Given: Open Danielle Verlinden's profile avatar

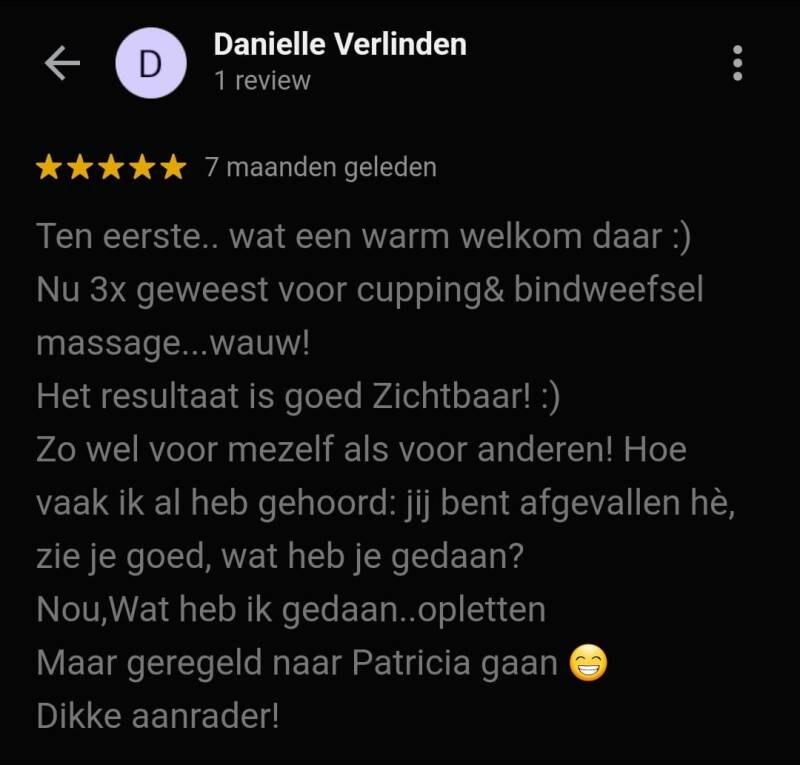Looking at the screenshot, I should tap(150, 64).
